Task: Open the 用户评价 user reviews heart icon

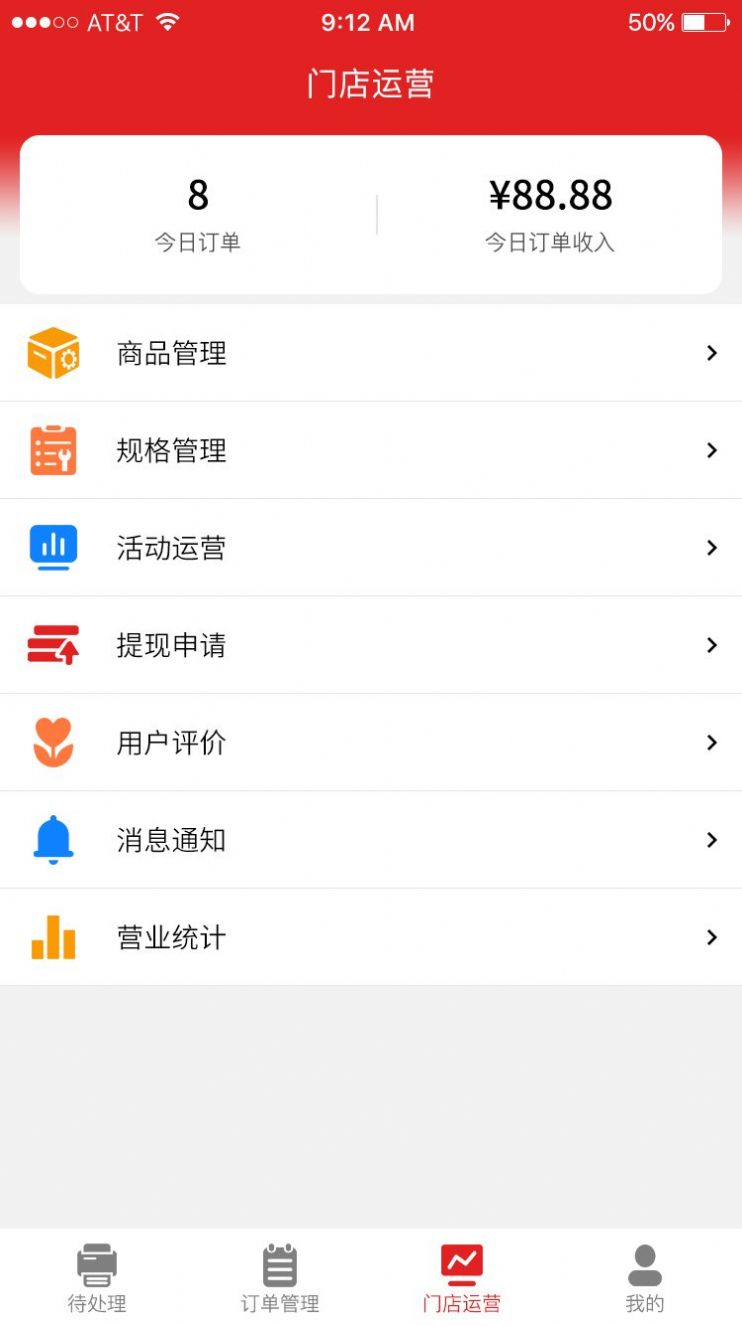Action: click(52, 742)
